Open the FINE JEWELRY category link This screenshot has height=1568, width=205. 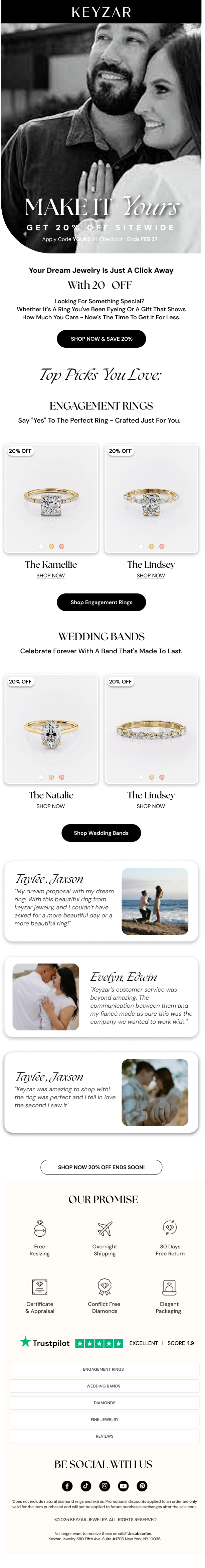[x=104, y=1419]
